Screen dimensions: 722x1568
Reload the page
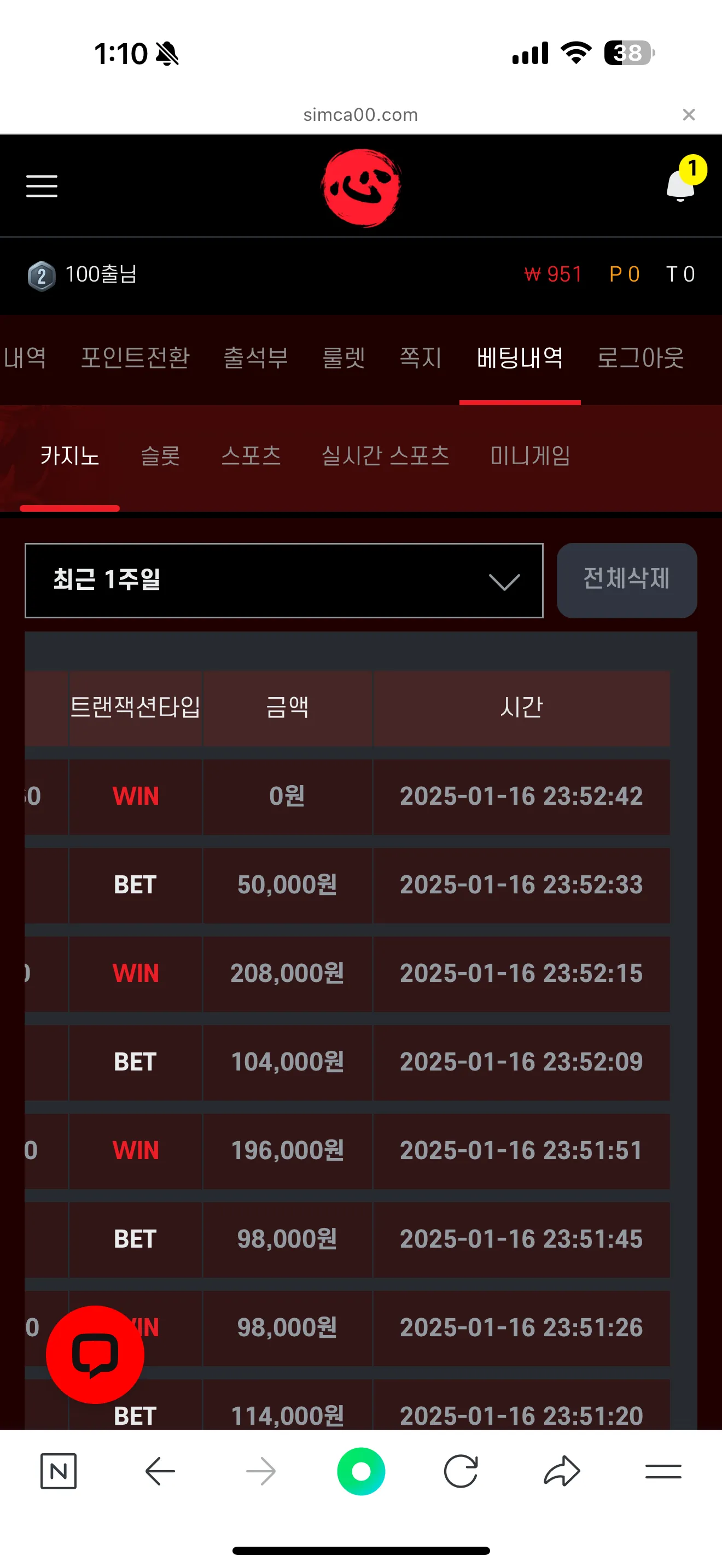461,1471
